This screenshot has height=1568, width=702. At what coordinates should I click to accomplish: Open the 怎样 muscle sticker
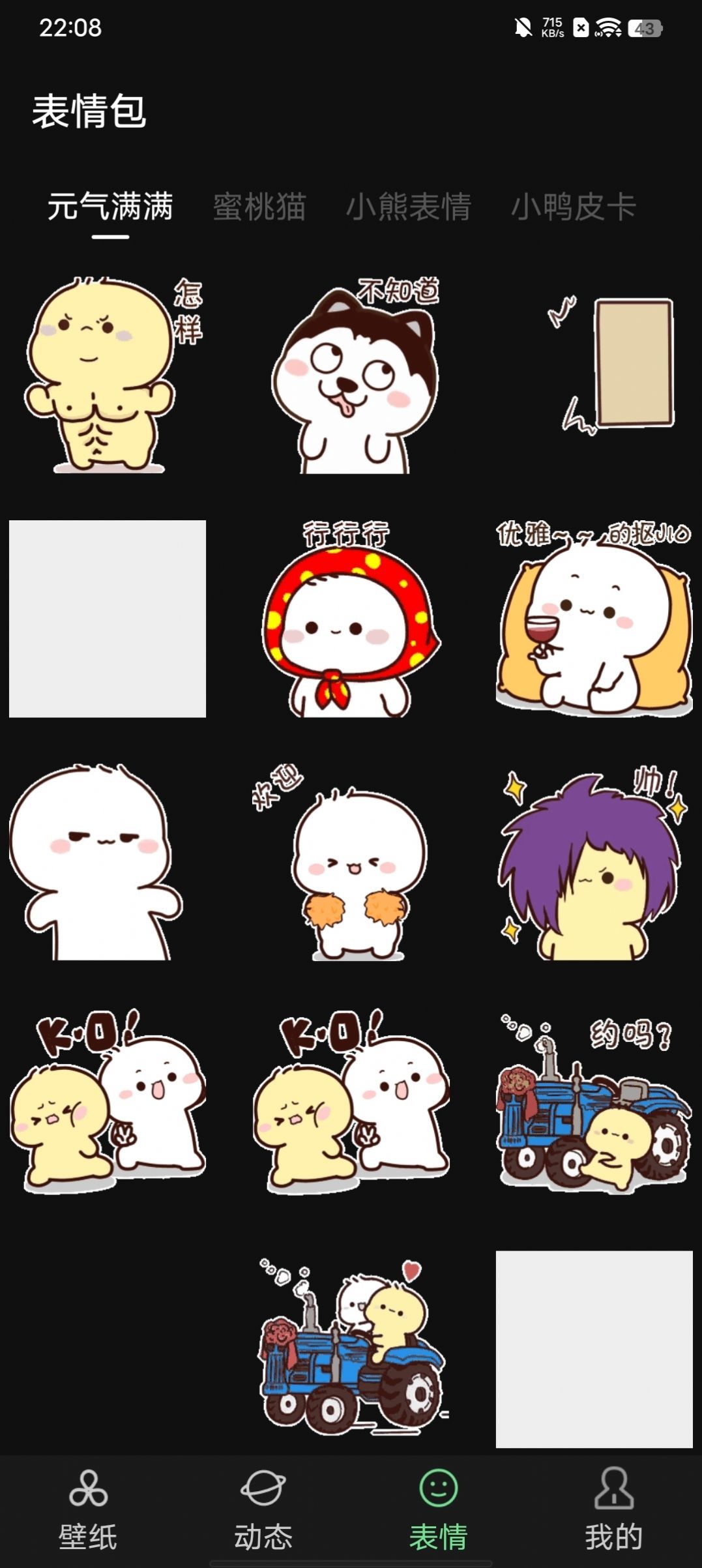(x=108, y=375)
